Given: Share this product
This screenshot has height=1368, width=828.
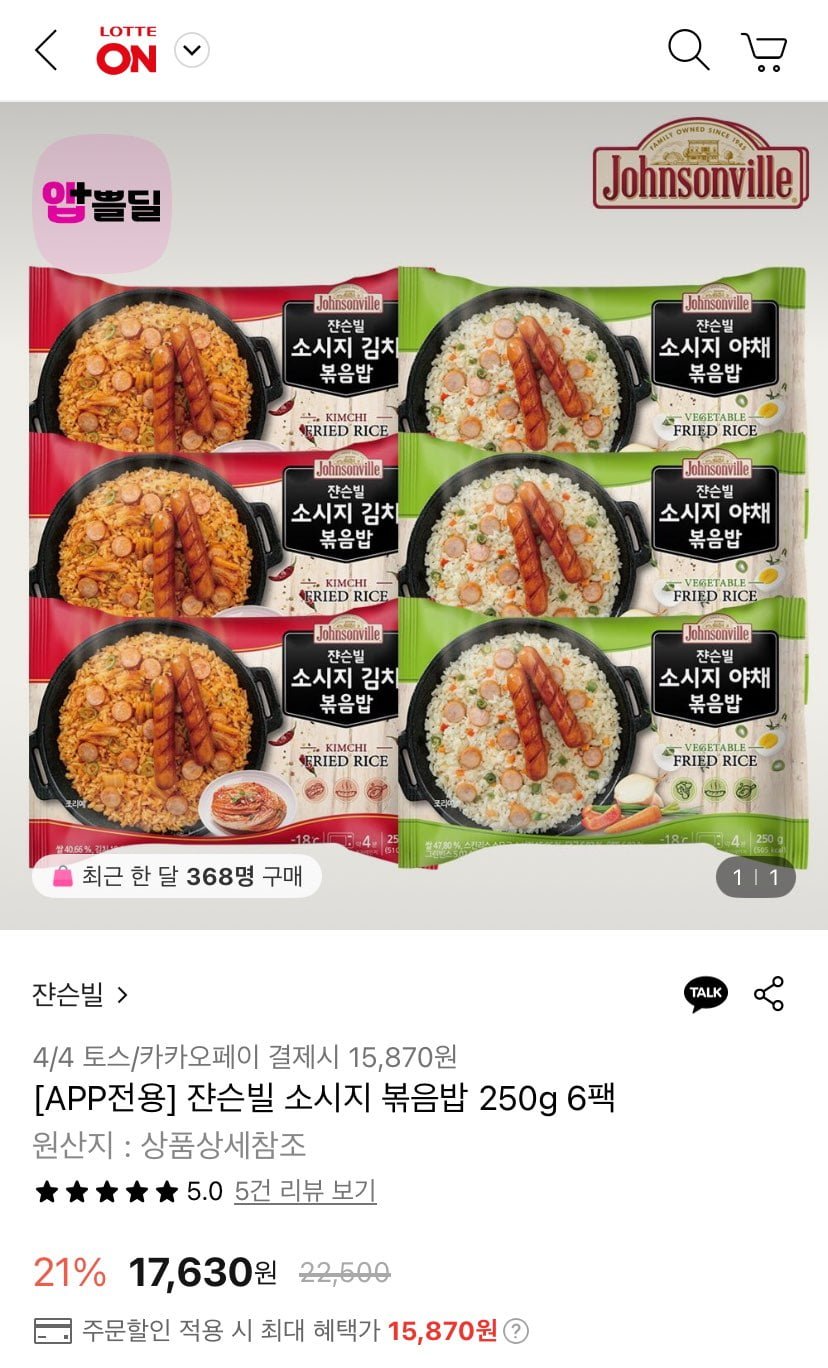Looking at the screenshot, I should point(769,994).
